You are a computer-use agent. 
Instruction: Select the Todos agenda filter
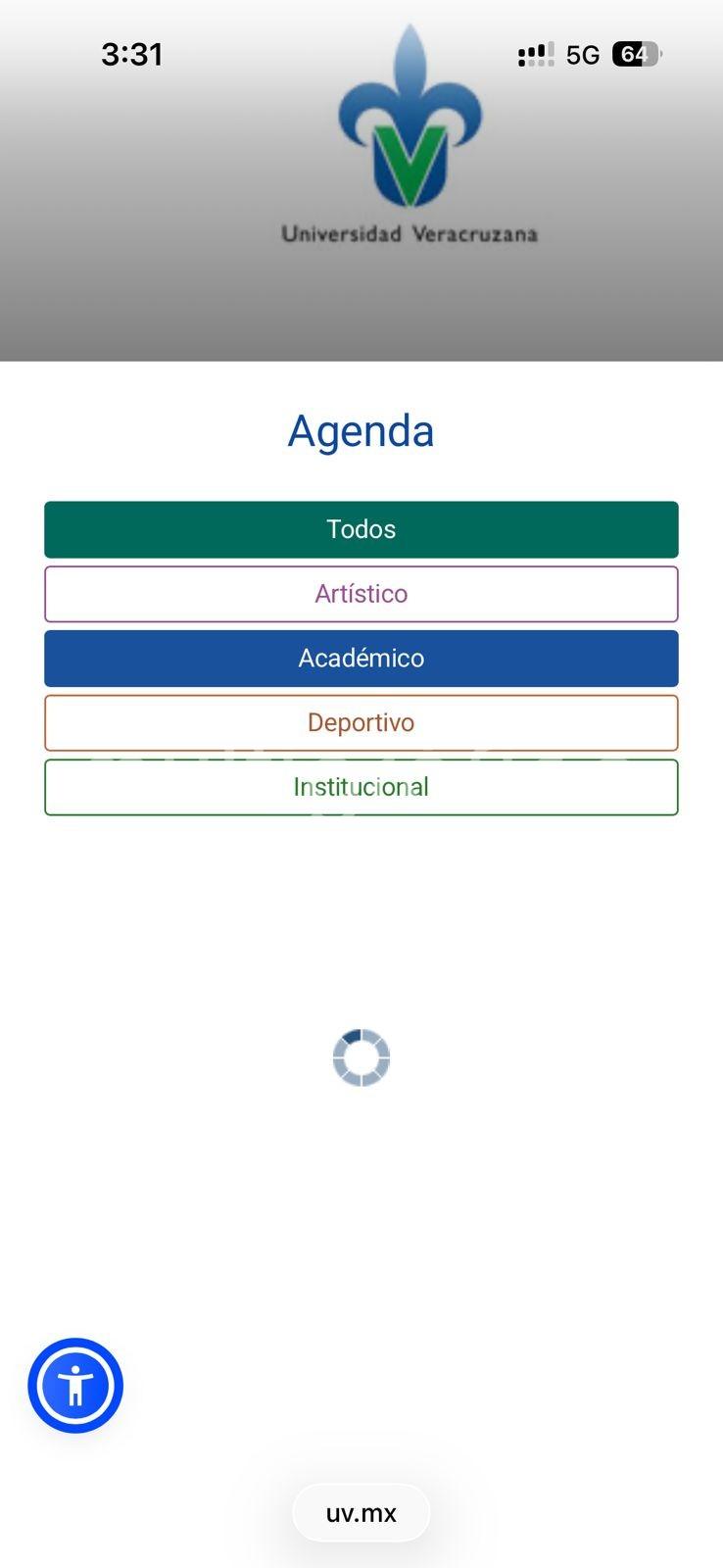pyautogui.click(x=361, y=529)
